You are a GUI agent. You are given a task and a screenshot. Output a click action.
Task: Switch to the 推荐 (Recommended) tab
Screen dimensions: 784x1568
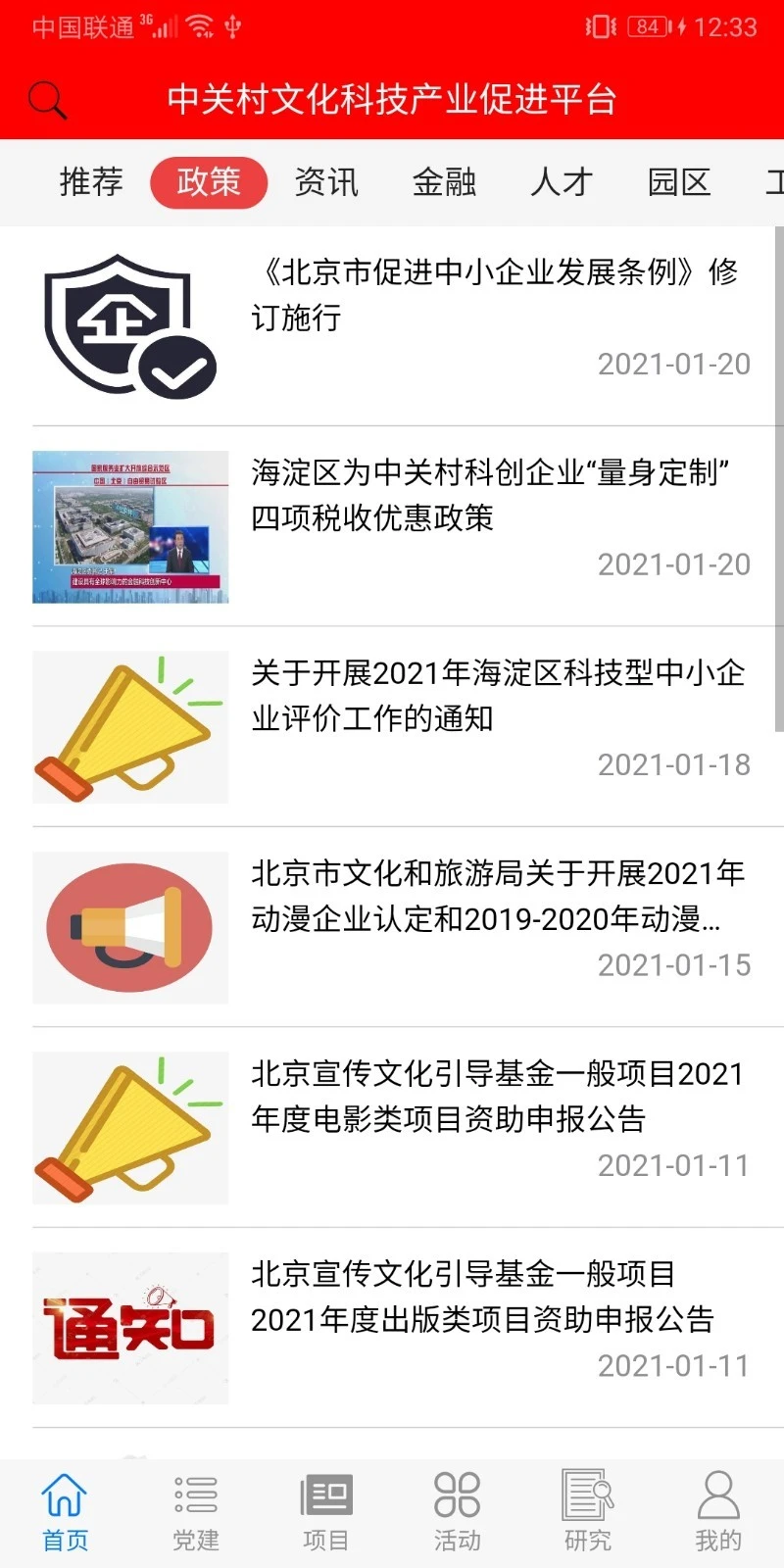coord(90,182)
